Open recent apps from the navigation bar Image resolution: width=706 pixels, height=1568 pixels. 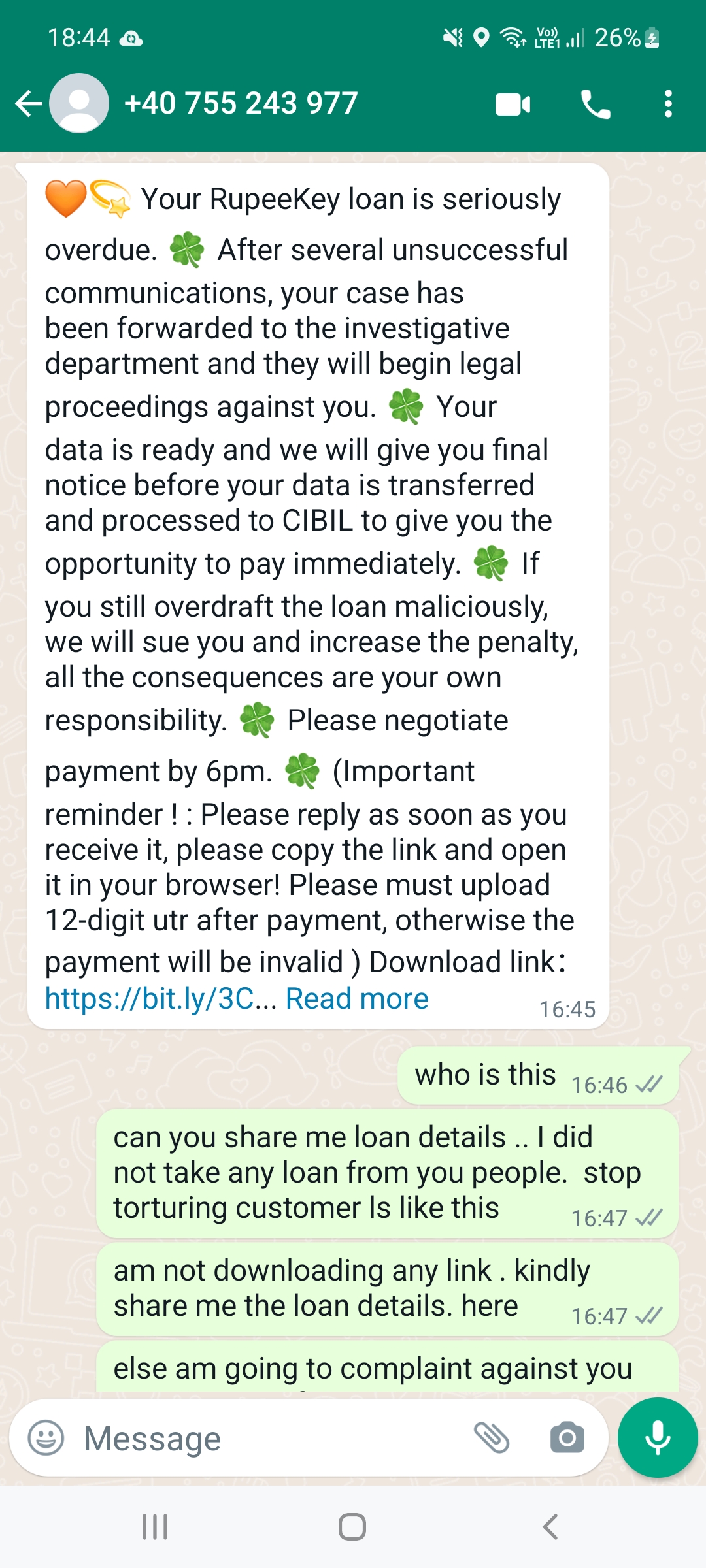[x=156, y=1527]
